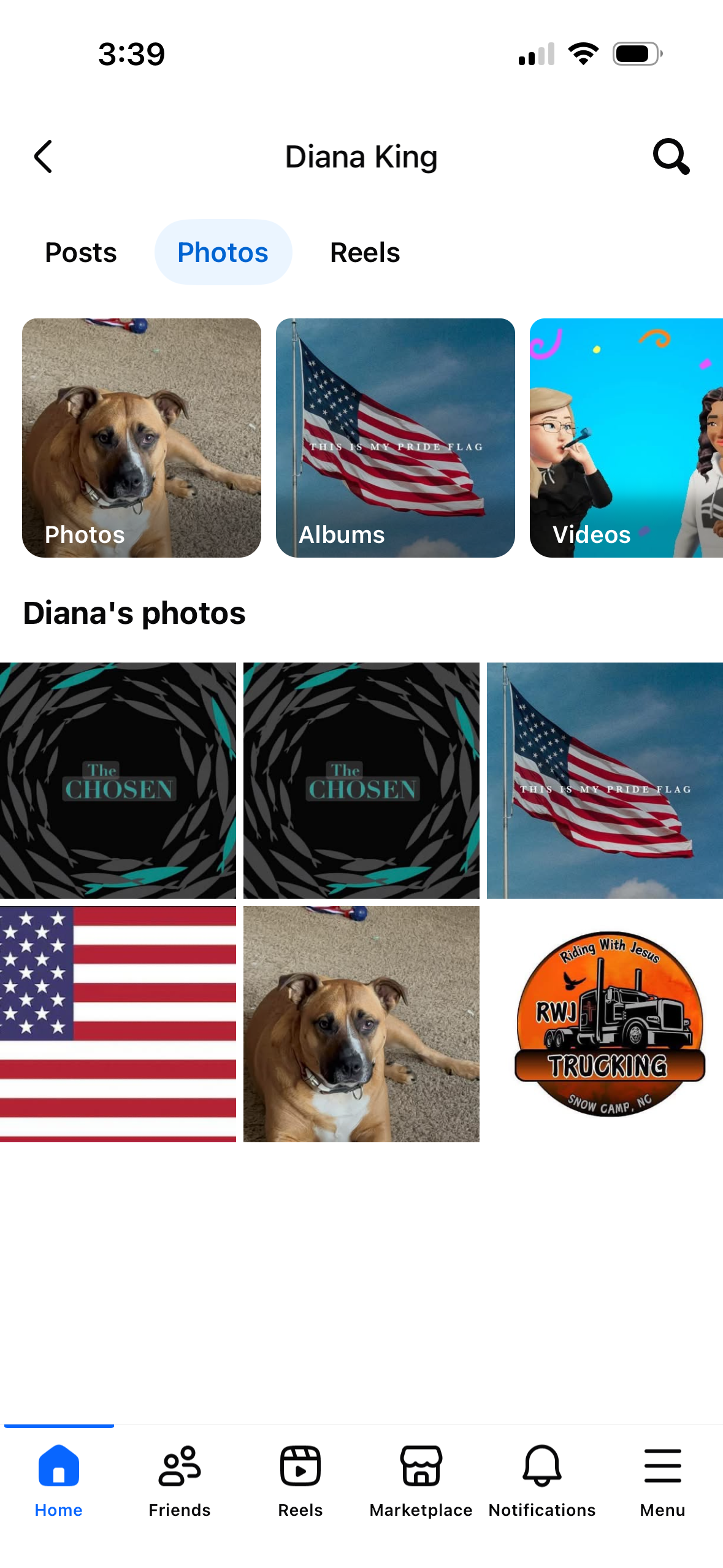
Task: Open the RWJ Trucking logo photo
Action: [x=605, y=1023]
